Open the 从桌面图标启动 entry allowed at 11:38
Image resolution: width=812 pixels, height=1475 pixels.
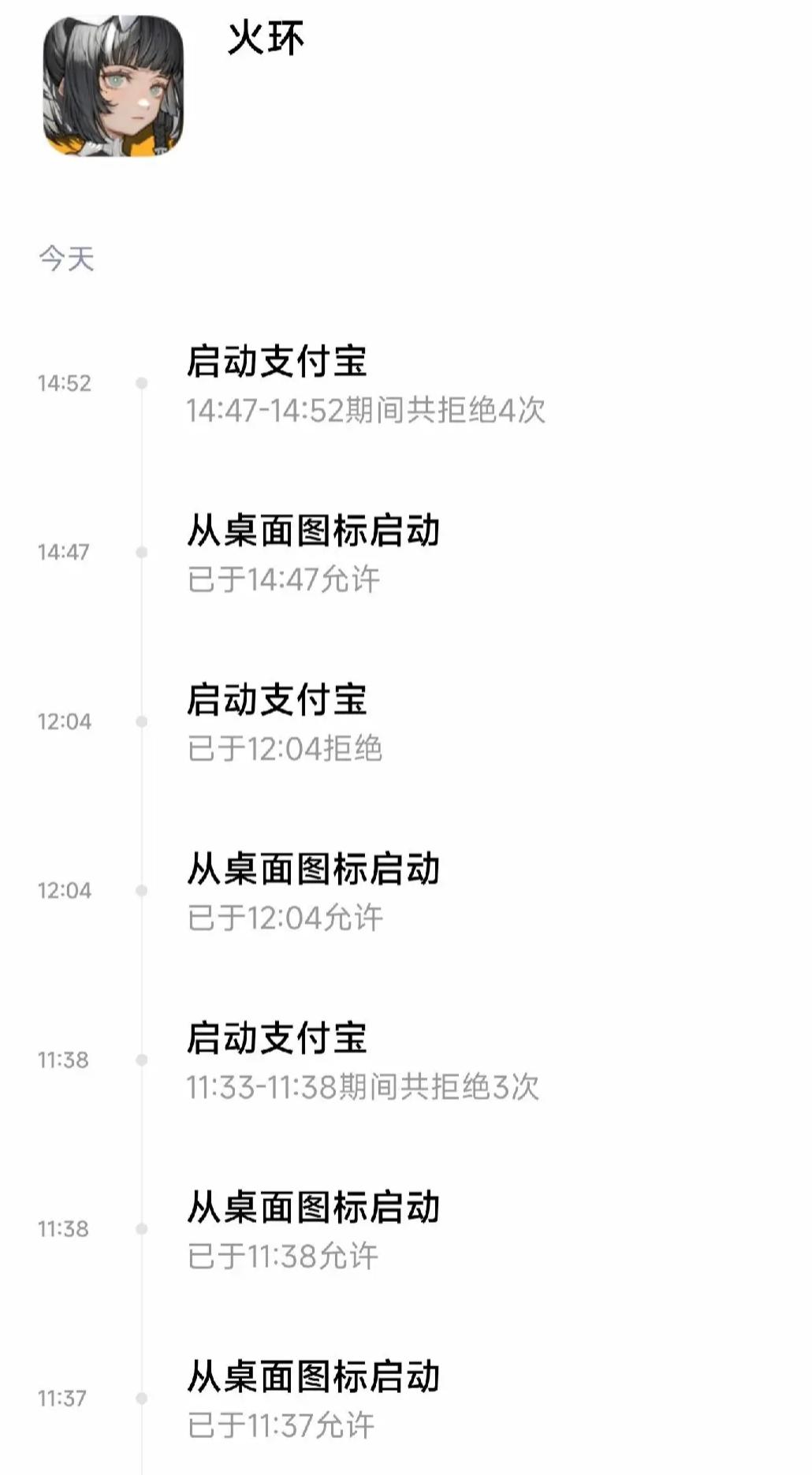click(313, 1229)
